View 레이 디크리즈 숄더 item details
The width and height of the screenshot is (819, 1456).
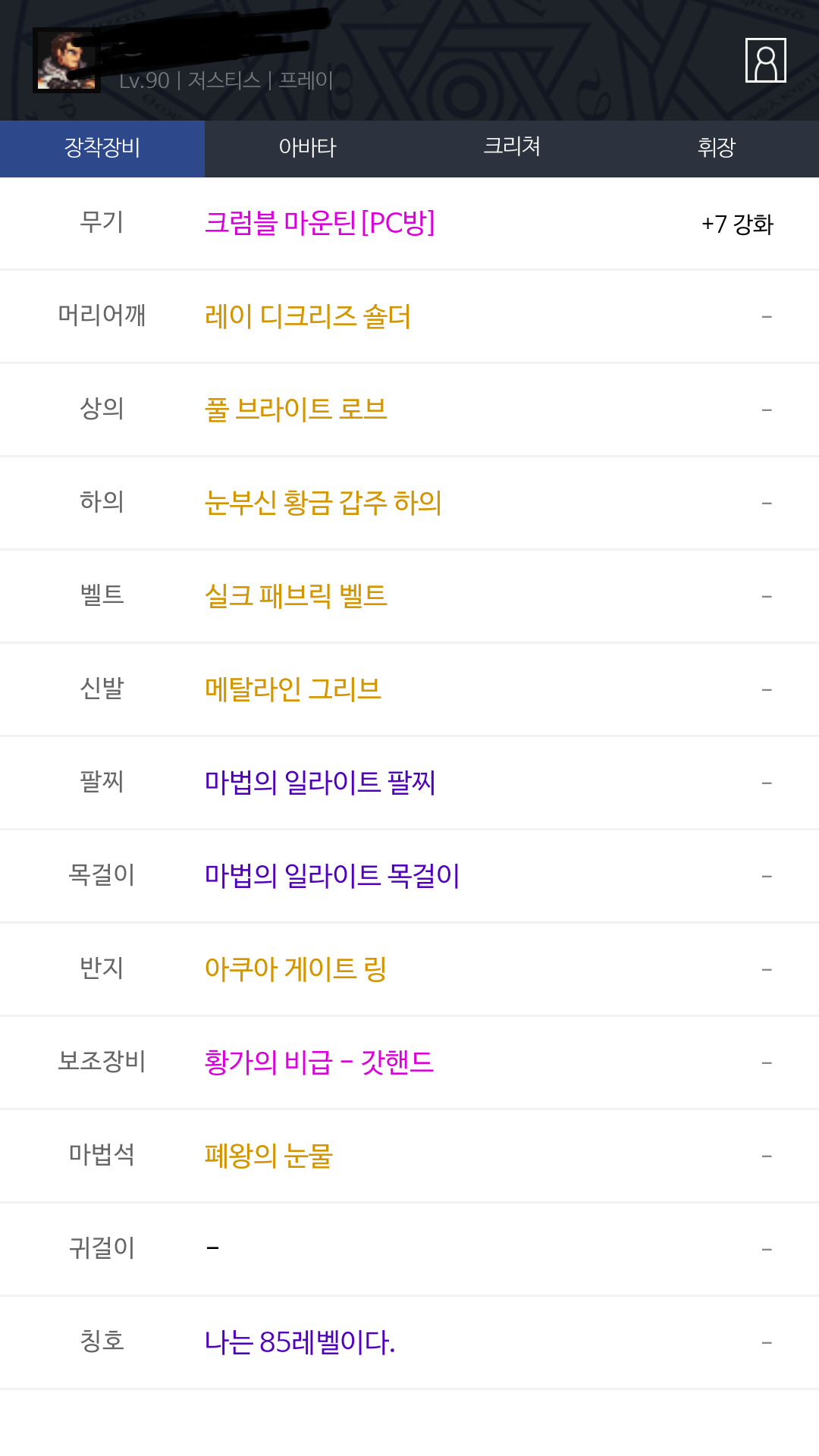(308, 316)
